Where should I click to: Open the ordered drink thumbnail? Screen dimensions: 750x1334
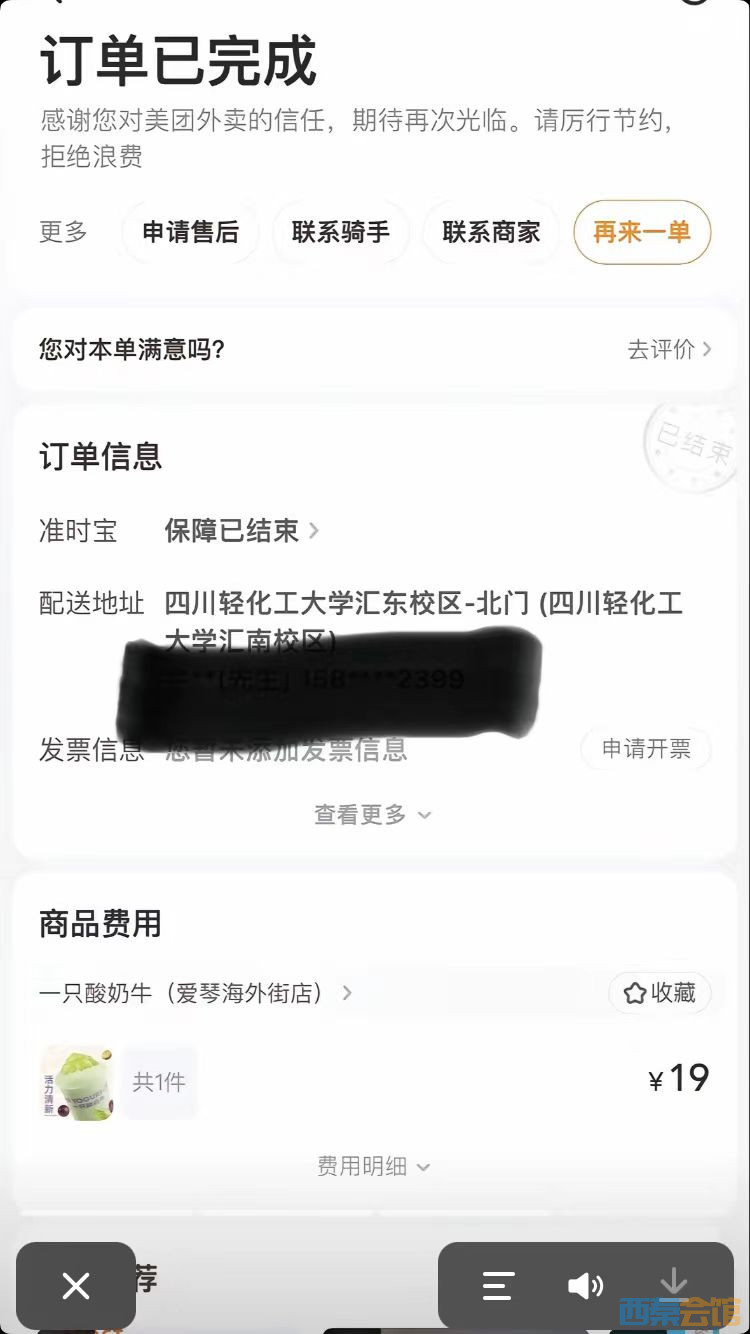tap(78, 1082)
